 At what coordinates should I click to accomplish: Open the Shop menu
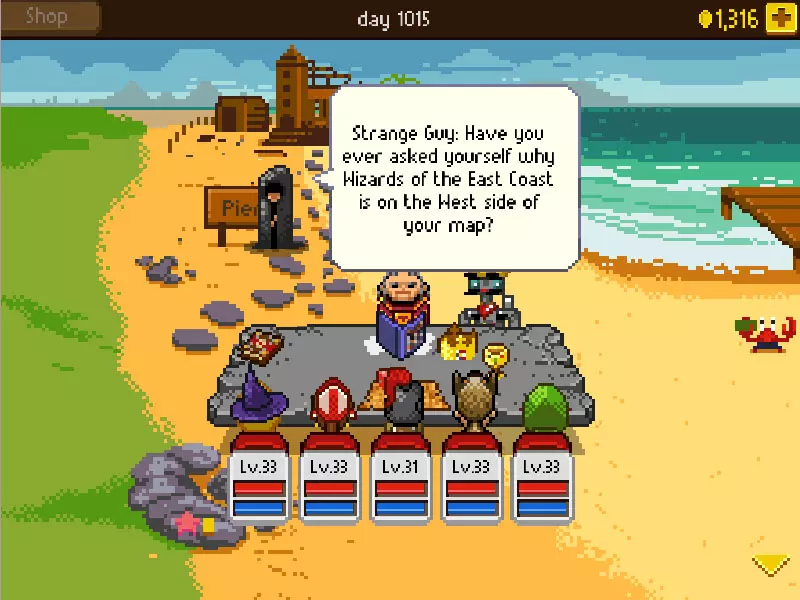pos(48,16)
